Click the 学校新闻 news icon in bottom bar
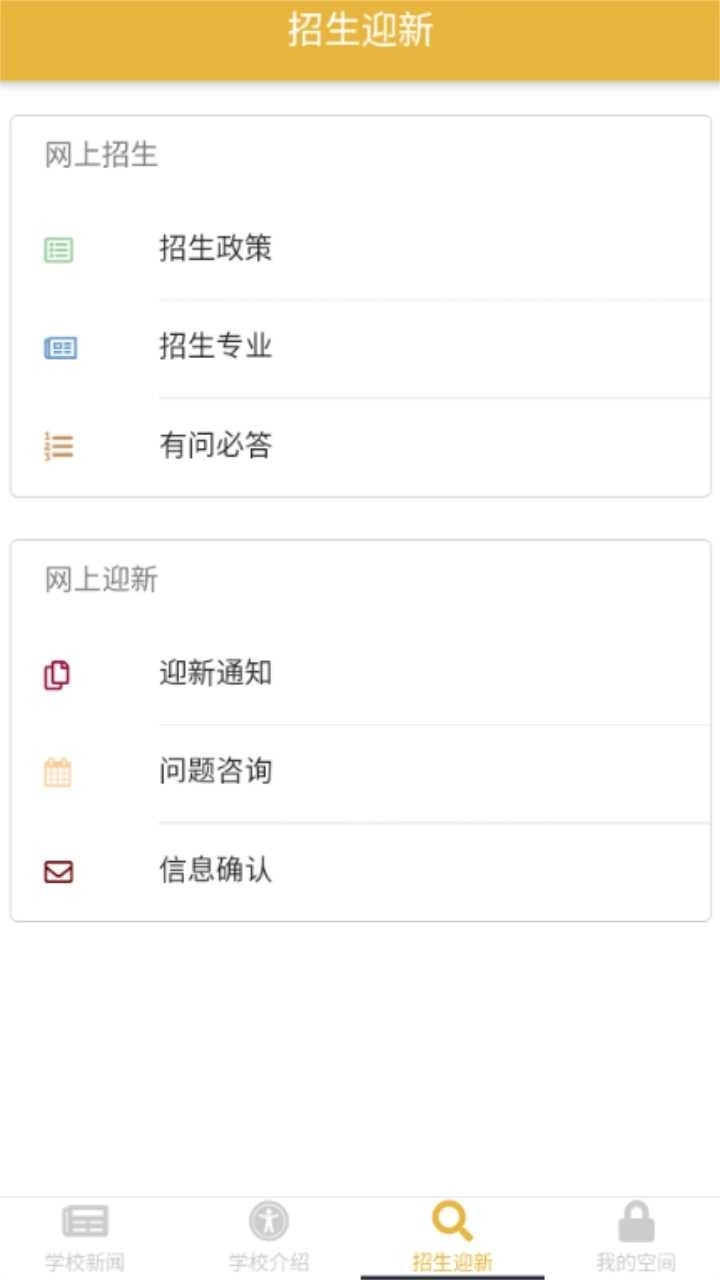720x1280 pixels. (84, 1220)
